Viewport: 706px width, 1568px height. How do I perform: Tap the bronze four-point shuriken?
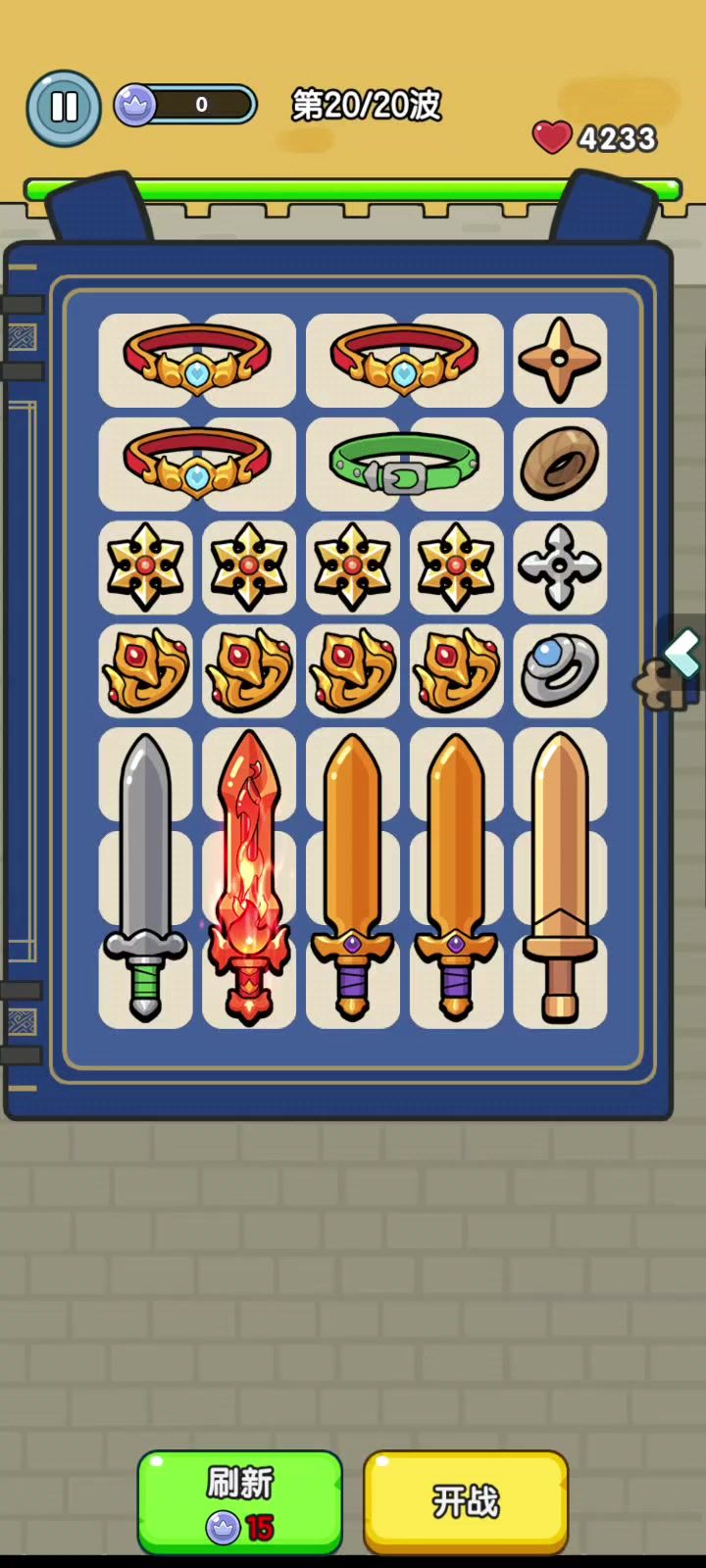click(x=560, y=361)
